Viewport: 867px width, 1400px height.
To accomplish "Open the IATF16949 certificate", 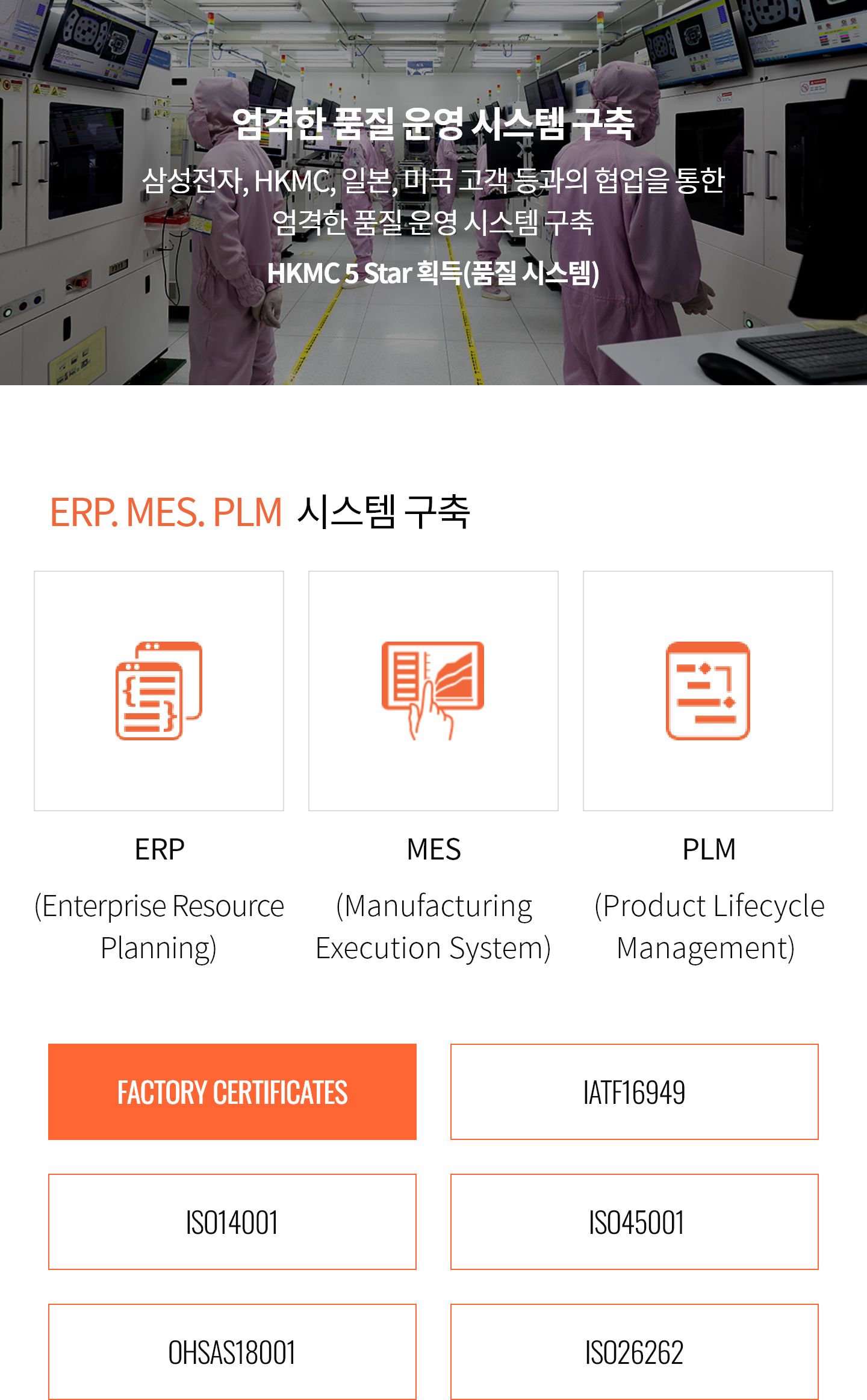I will pyautogui.click(x=634, y=1092).
